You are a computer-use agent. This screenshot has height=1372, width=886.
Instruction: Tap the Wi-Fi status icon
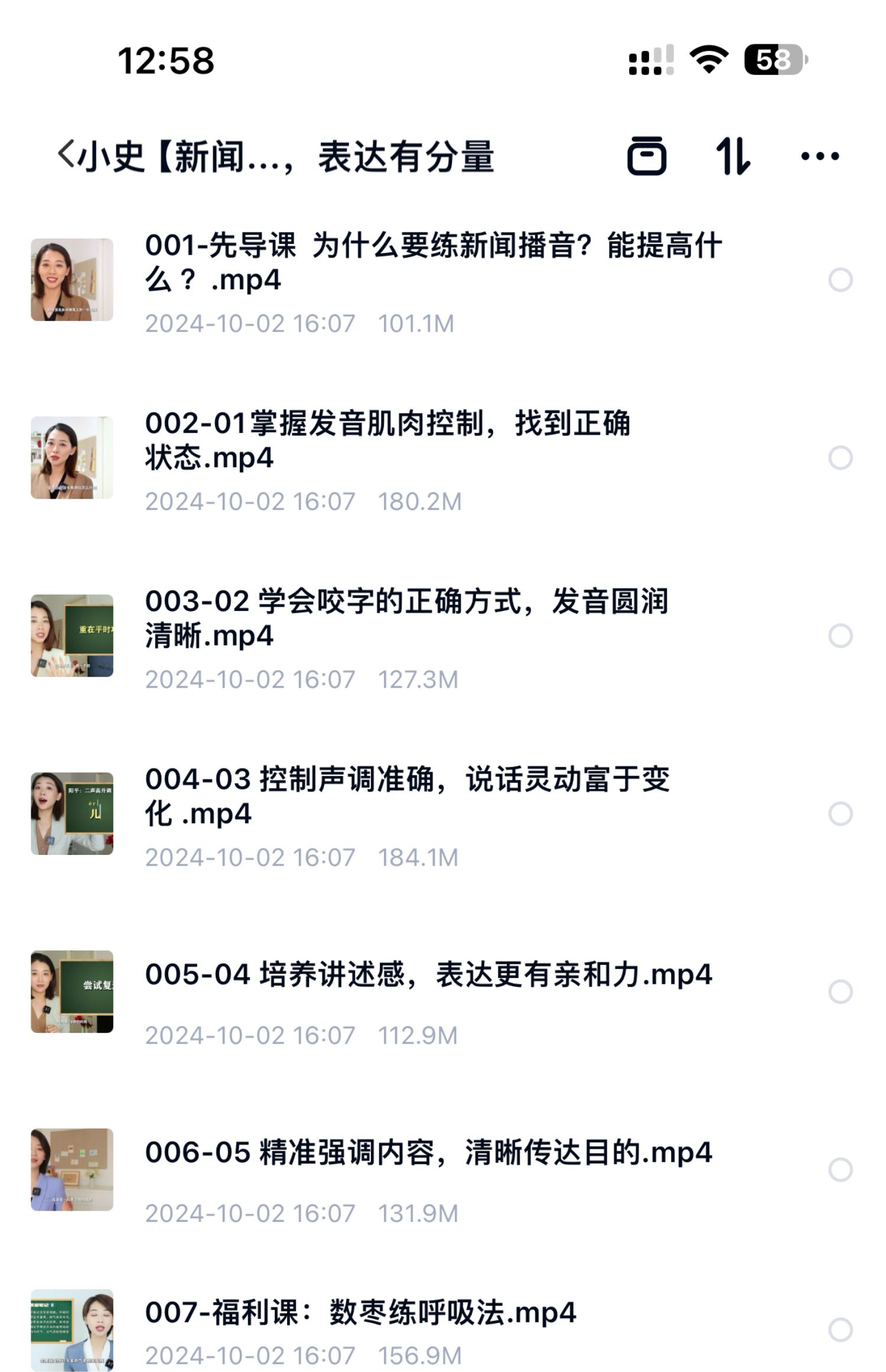[x=708, y=59]
